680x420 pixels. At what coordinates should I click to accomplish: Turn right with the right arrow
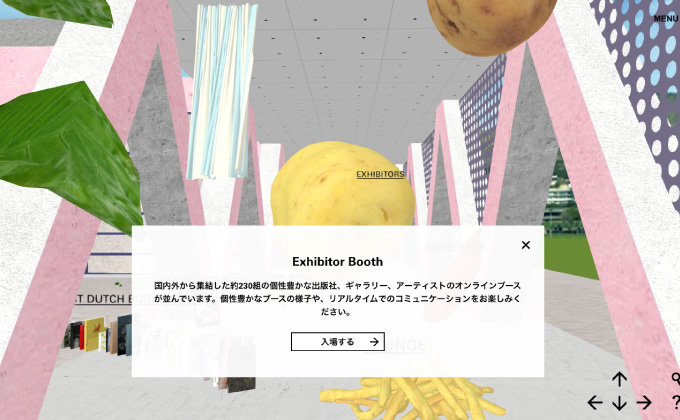click(644, 402)
